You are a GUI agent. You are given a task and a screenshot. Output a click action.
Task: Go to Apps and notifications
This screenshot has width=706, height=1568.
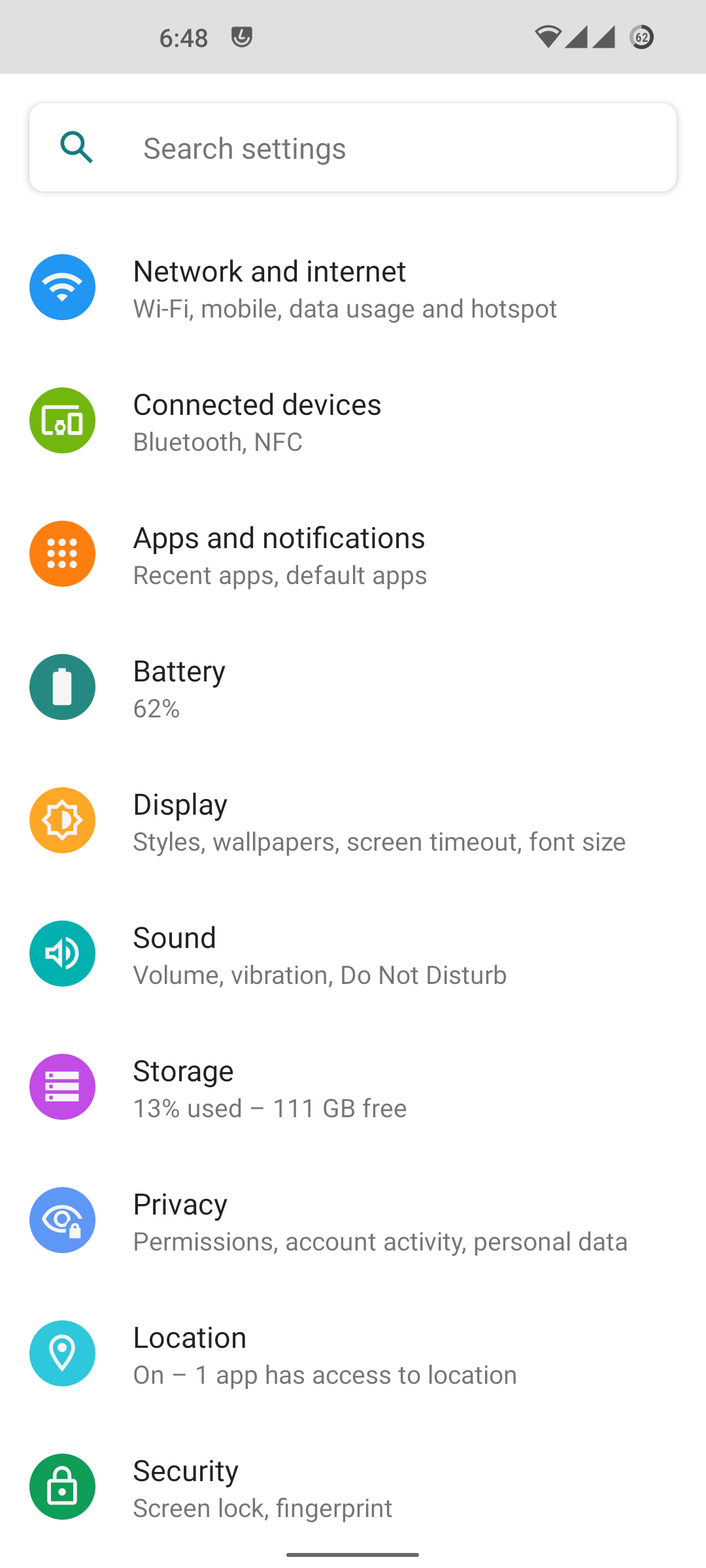click(353, 554)
